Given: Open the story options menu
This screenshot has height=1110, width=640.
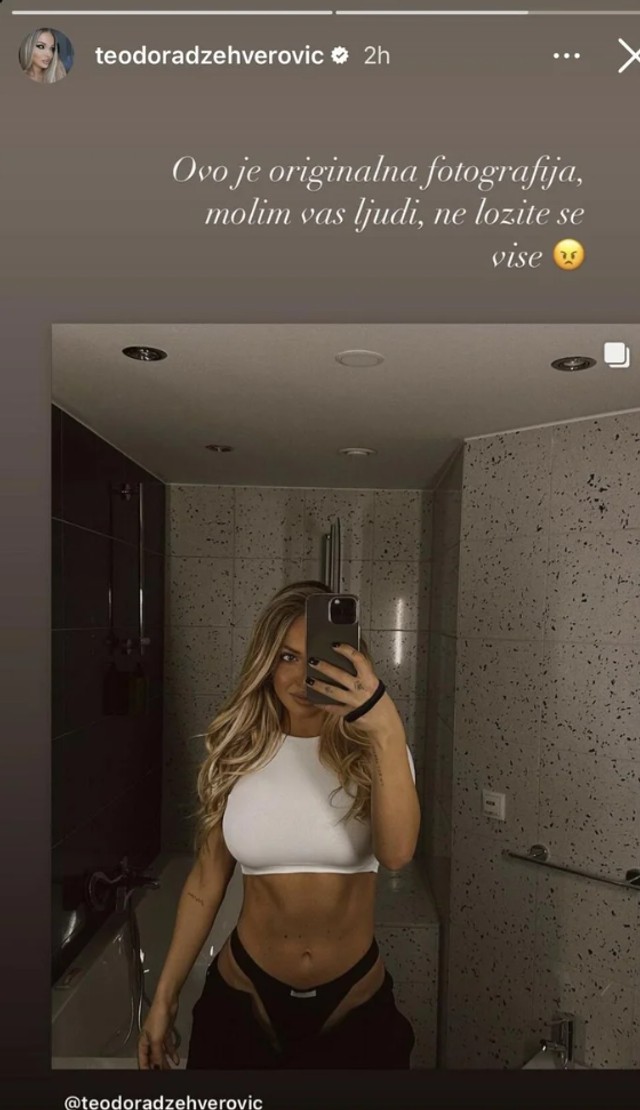Looking at the screenshot, I should (x=566, y=56).
